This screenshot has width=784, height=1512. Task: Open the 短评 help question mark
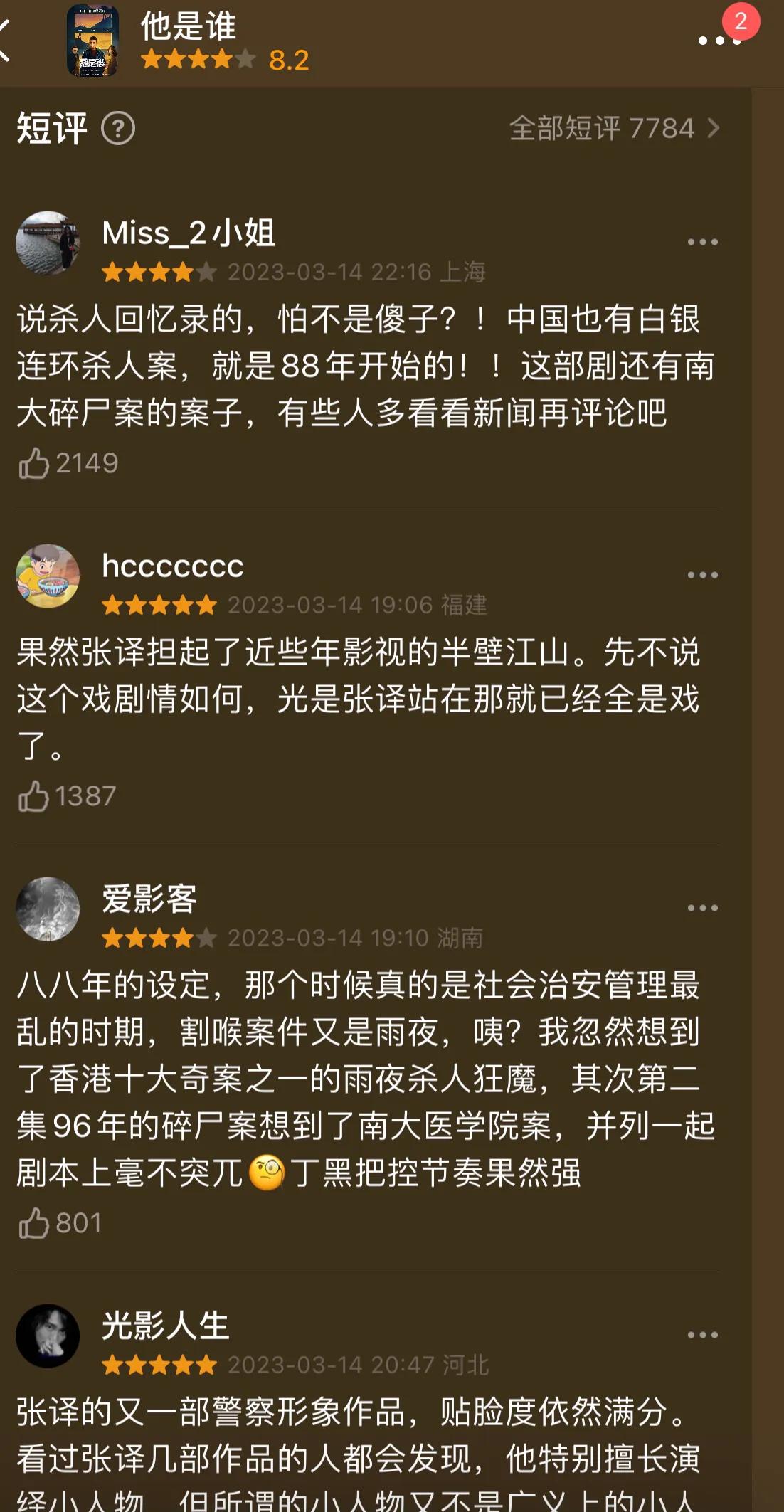[118, 129]
